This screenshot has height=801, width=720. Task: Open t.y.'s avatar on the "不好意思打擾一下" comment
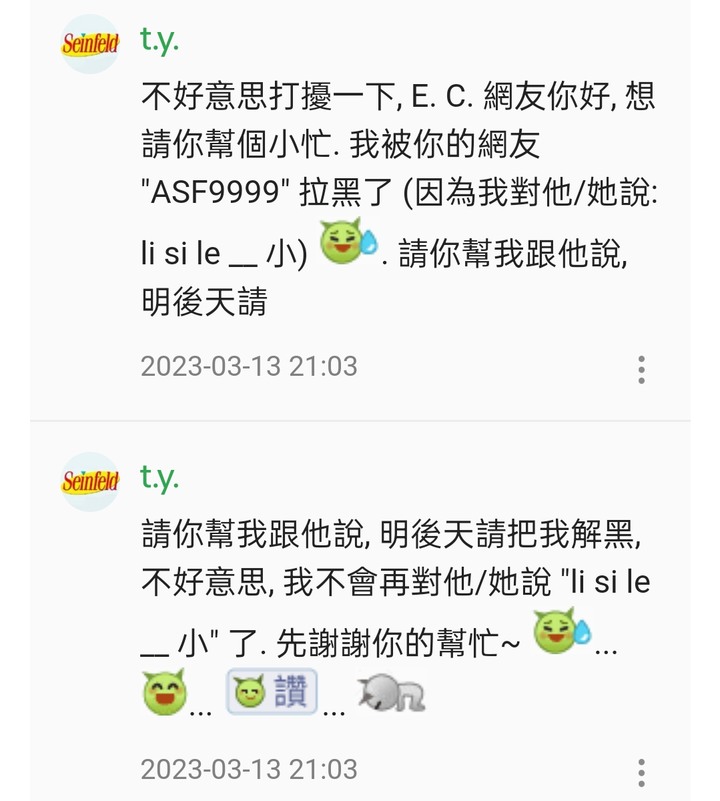click(90, 44)
